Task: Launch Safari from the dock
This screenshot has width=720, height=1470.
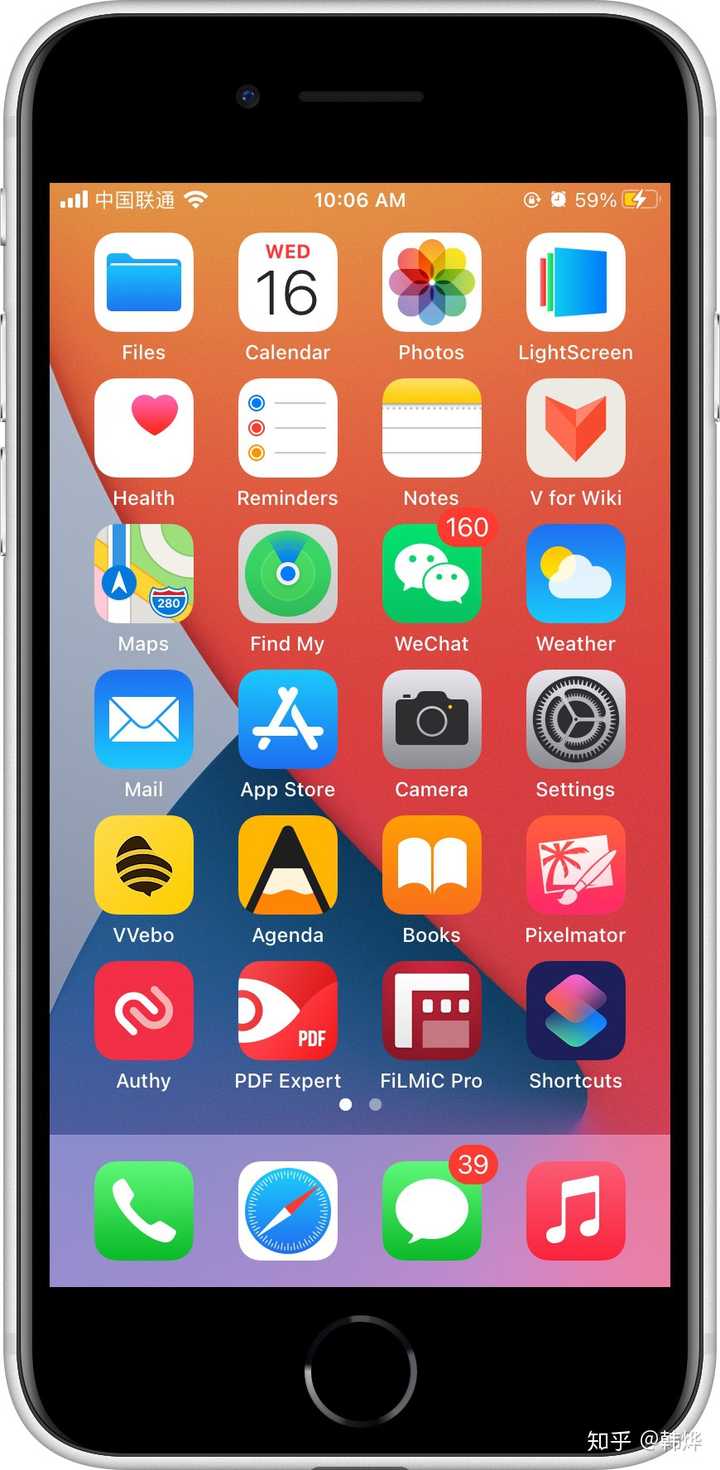Action: (288, 1210)
